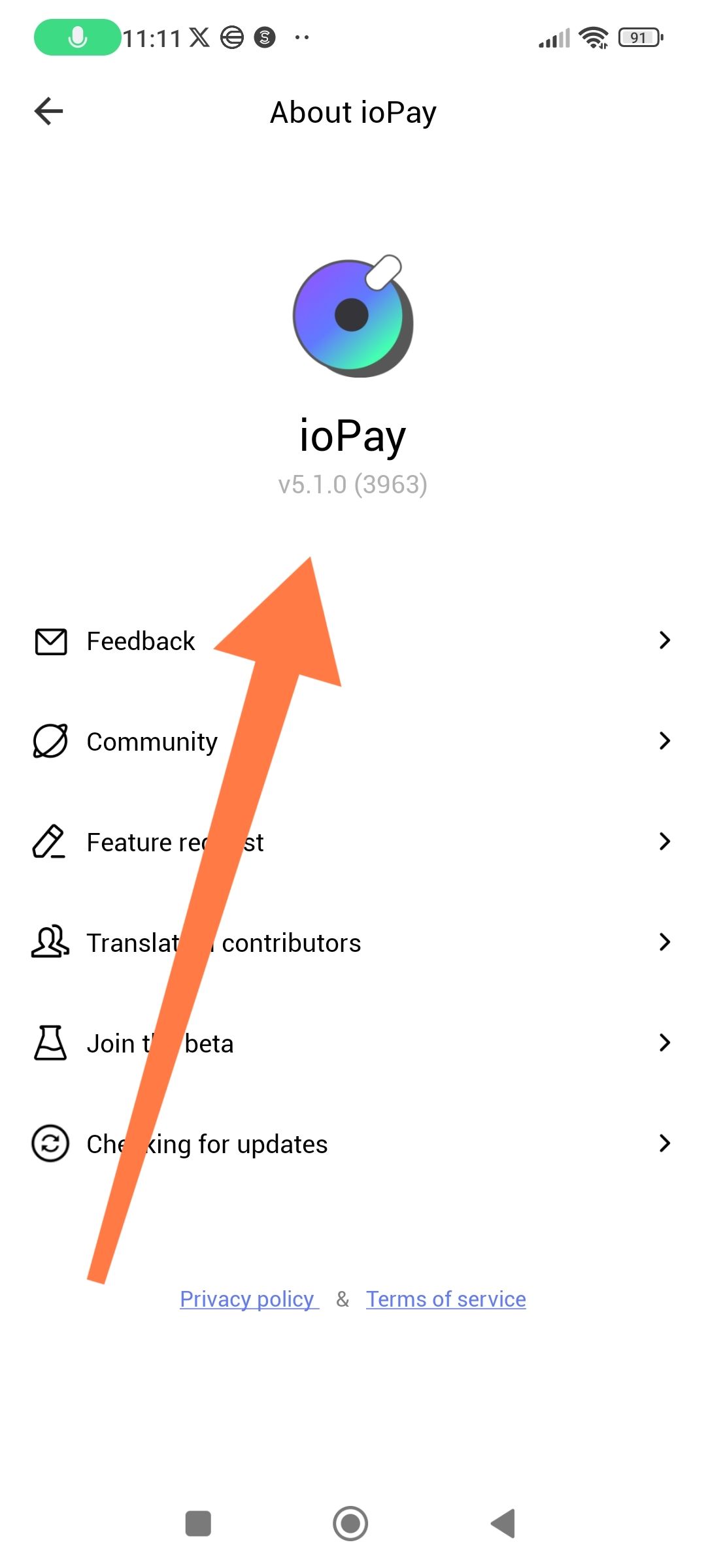The width and height of the screenshot is (706, 1568).
Task: Go back from About ioPay
Action: (x=49, y=111)
